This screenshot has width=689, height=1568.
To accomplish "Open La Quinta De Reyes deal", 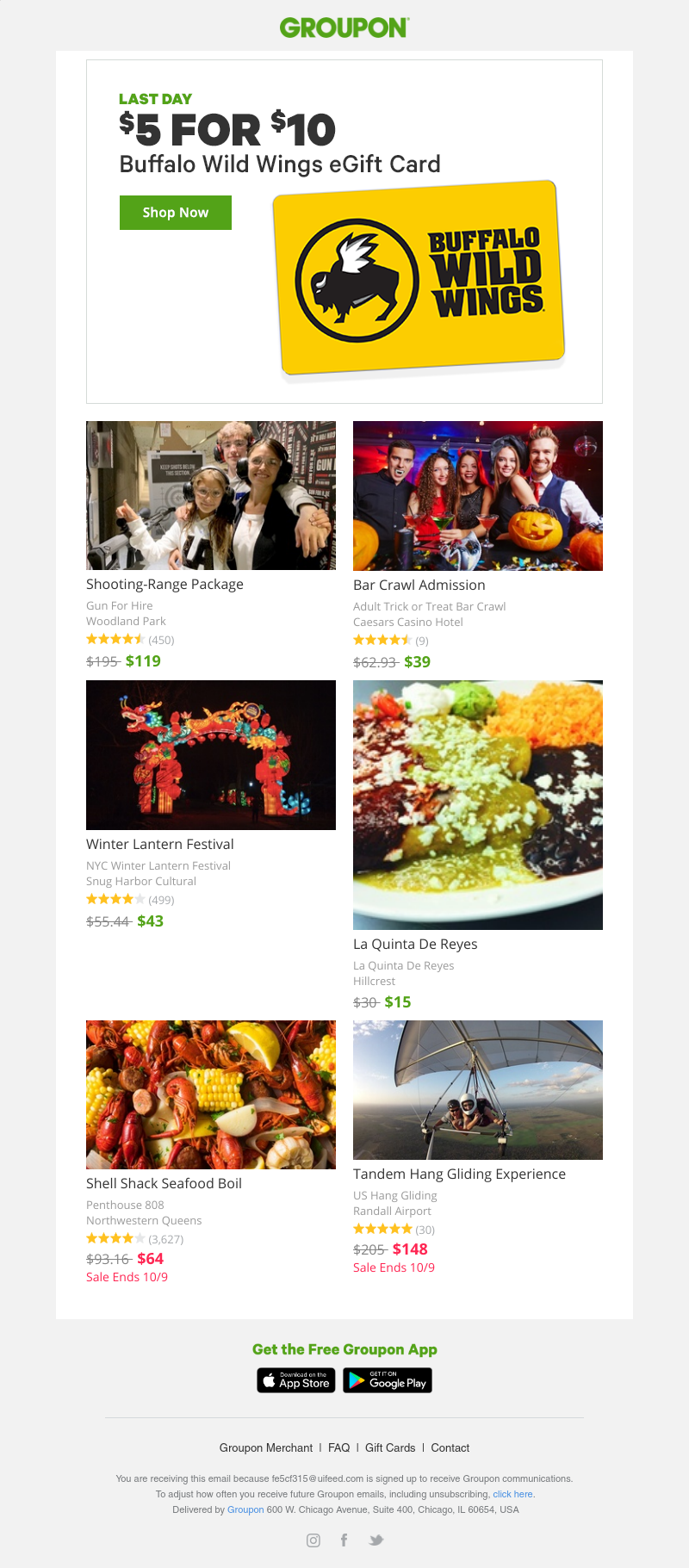I will (415, 944).
